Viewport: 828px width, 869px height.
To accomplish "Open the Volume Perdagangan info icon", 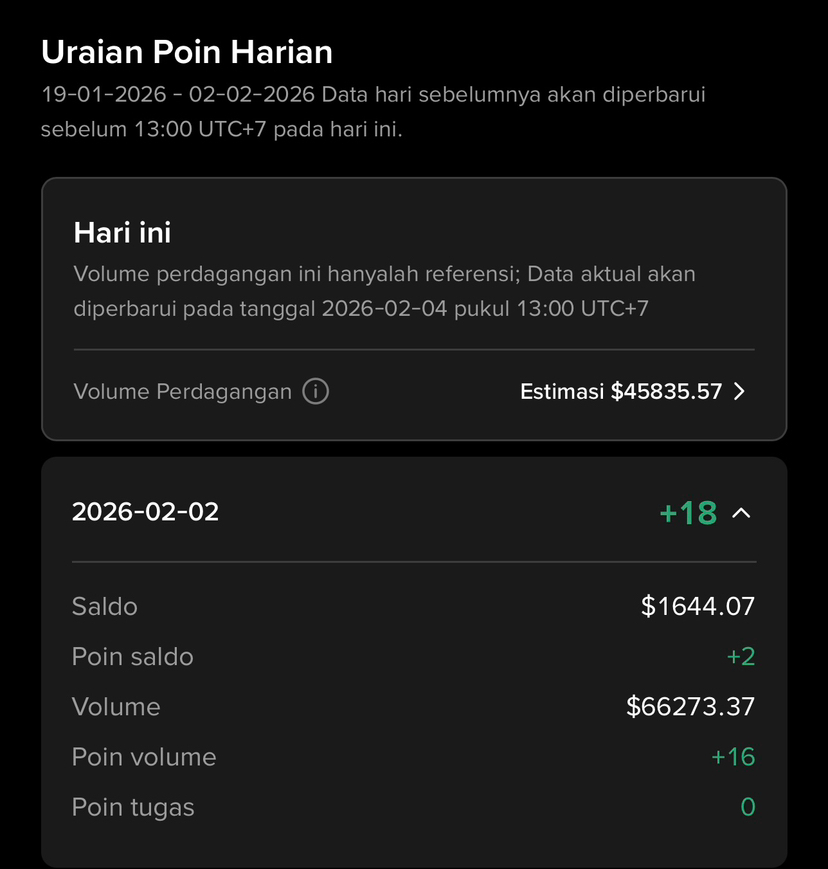I will (x=315, y=391).
